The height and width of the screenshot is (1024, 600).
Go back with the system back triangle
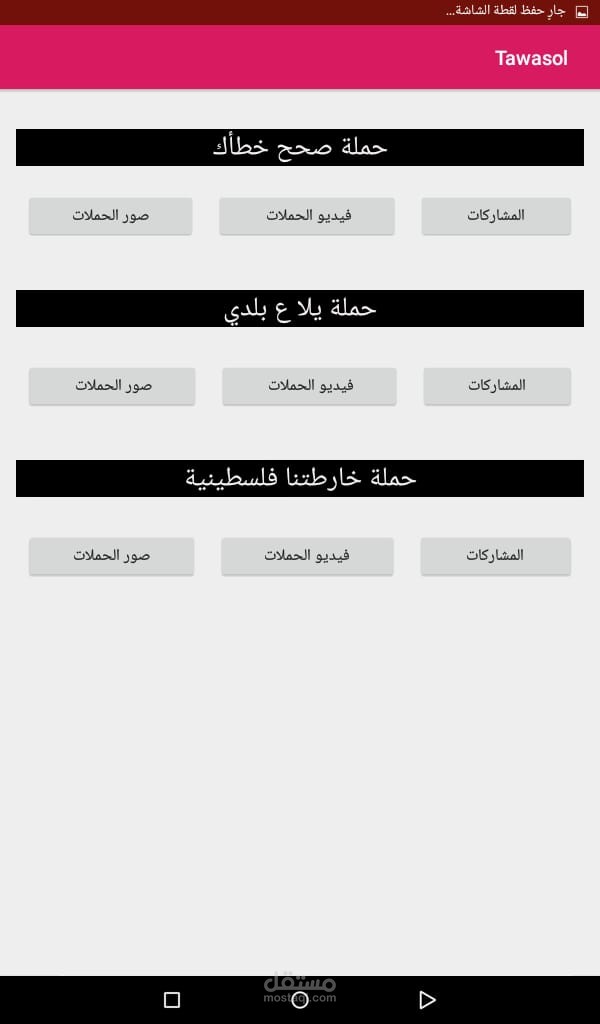point(427,999)
